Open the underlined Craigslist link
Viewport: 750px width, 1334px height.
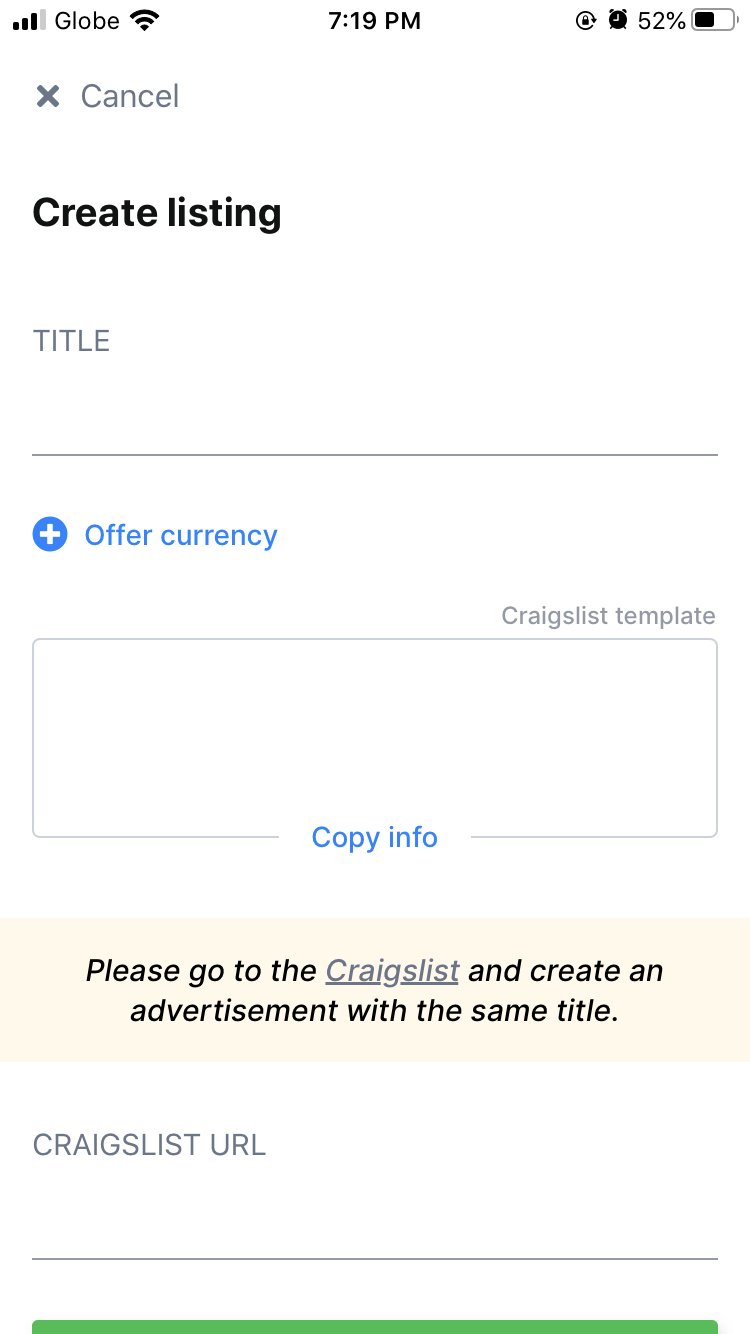coord(392,971)
